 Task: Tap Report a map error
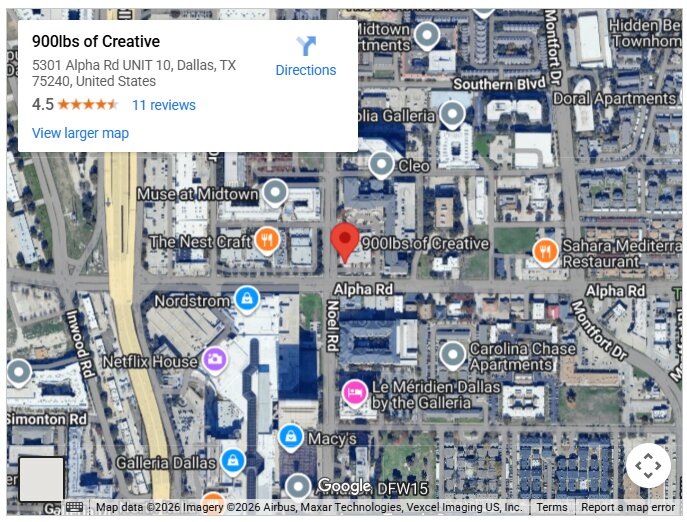(628, 507)
